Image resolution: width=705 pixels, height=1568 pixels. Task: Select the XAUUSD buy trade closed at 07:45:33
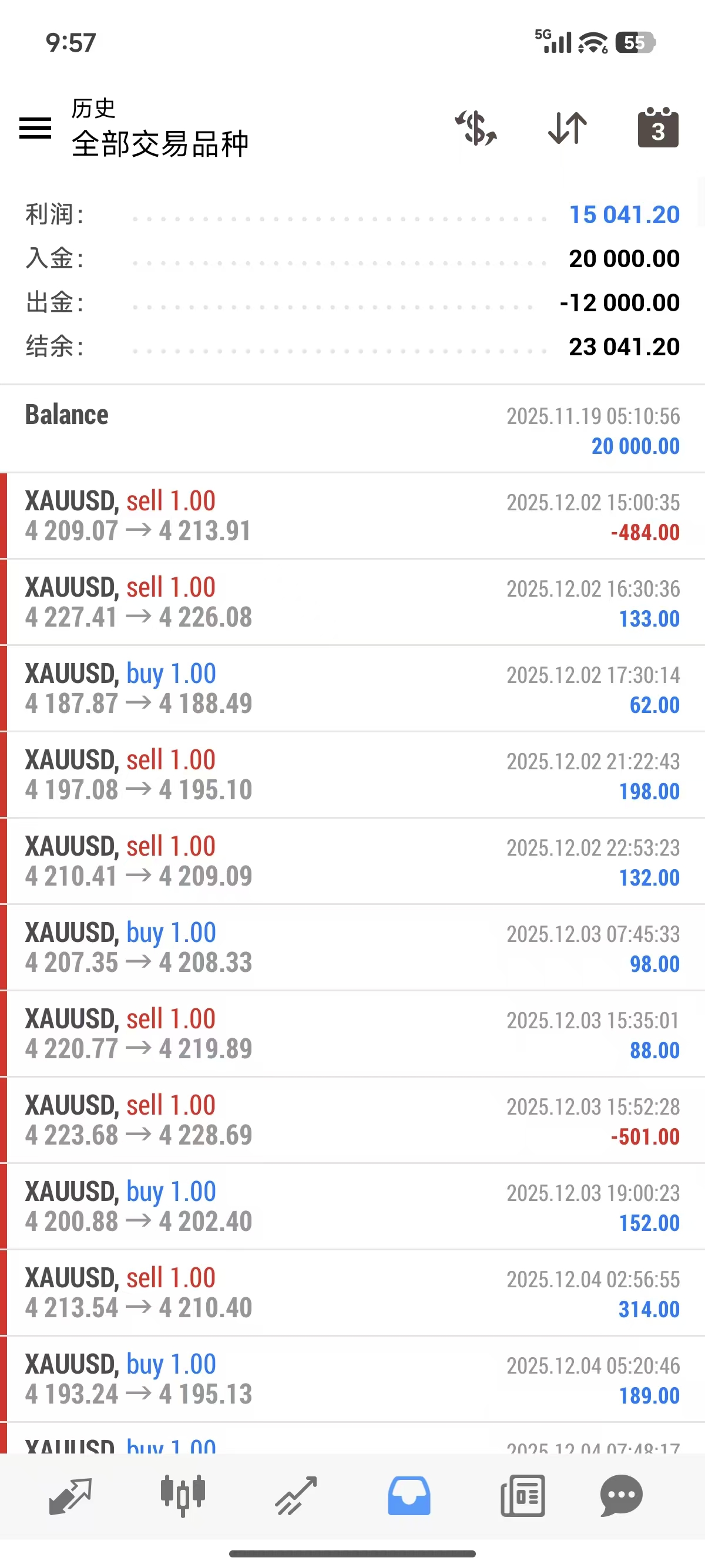[352, 948]
